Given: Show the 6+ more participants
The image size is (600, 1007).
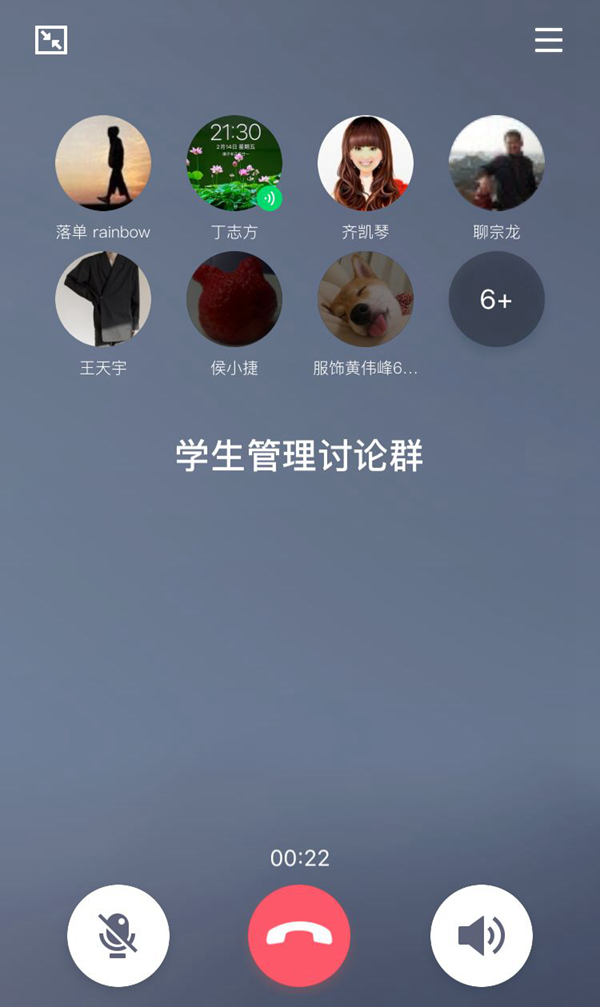Looking at the screenshot, I should coord(496,299).
